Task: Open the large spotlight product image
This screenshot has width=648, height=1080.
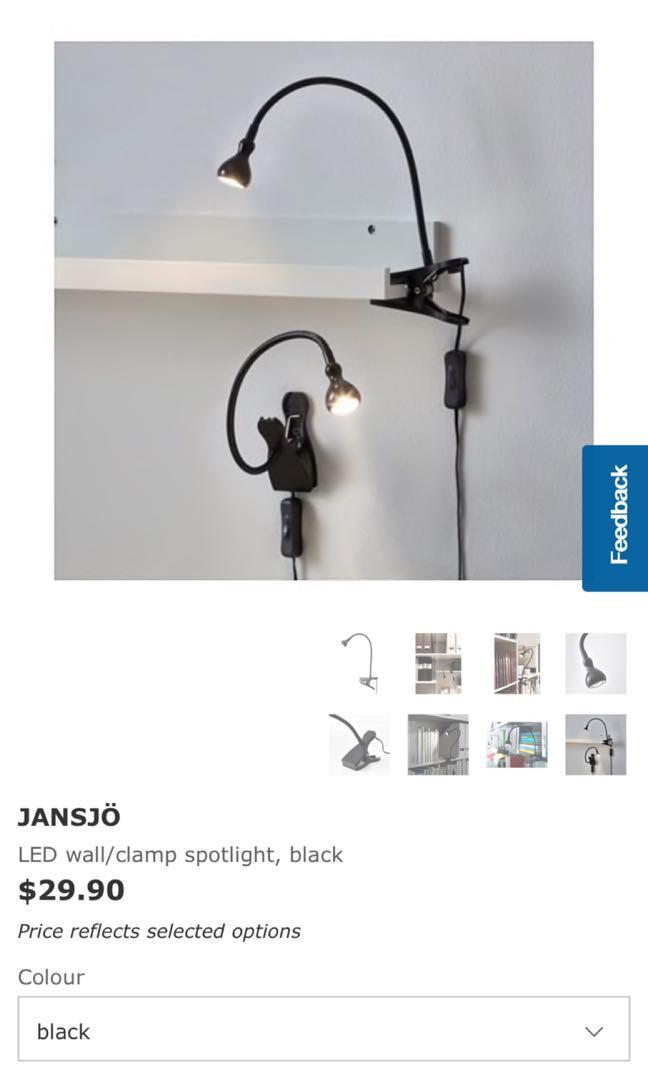Action: 324,310
